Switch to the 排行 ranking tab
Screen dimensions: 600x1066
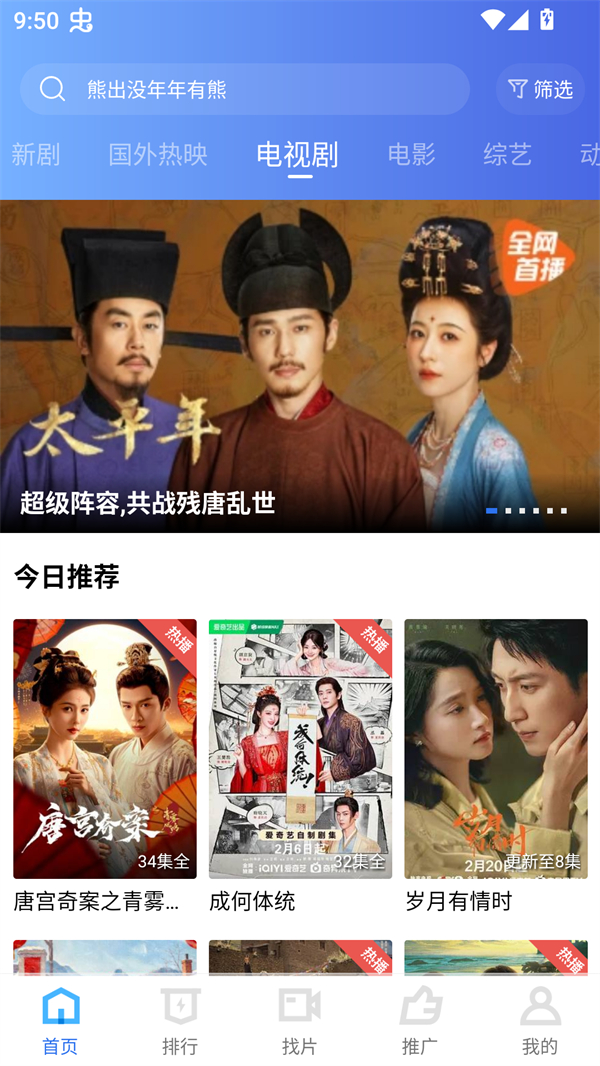tap(180, 1022)
